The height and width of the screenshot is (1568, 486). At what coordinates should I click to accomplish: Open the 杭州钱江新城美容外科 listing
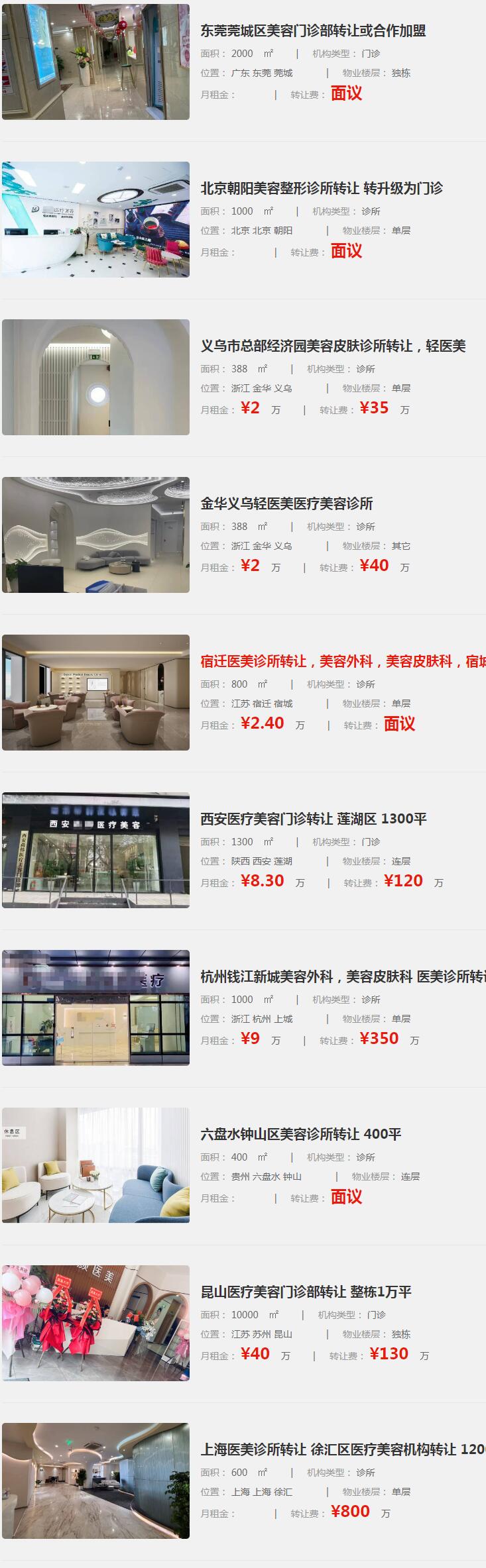click(342, 976)
